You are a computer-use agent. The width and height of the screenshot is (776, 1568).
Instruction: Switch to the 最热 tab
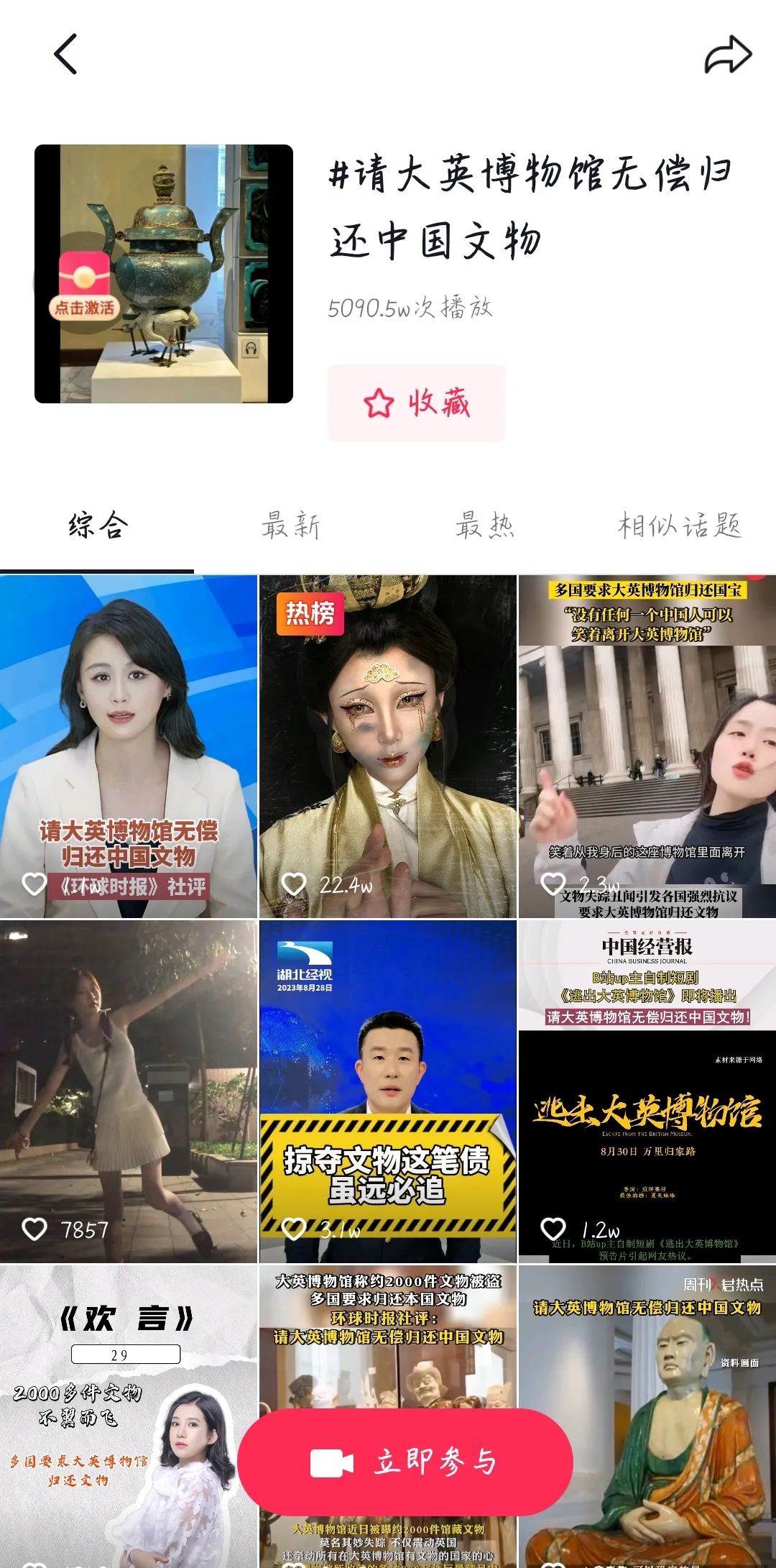(485, 526)
